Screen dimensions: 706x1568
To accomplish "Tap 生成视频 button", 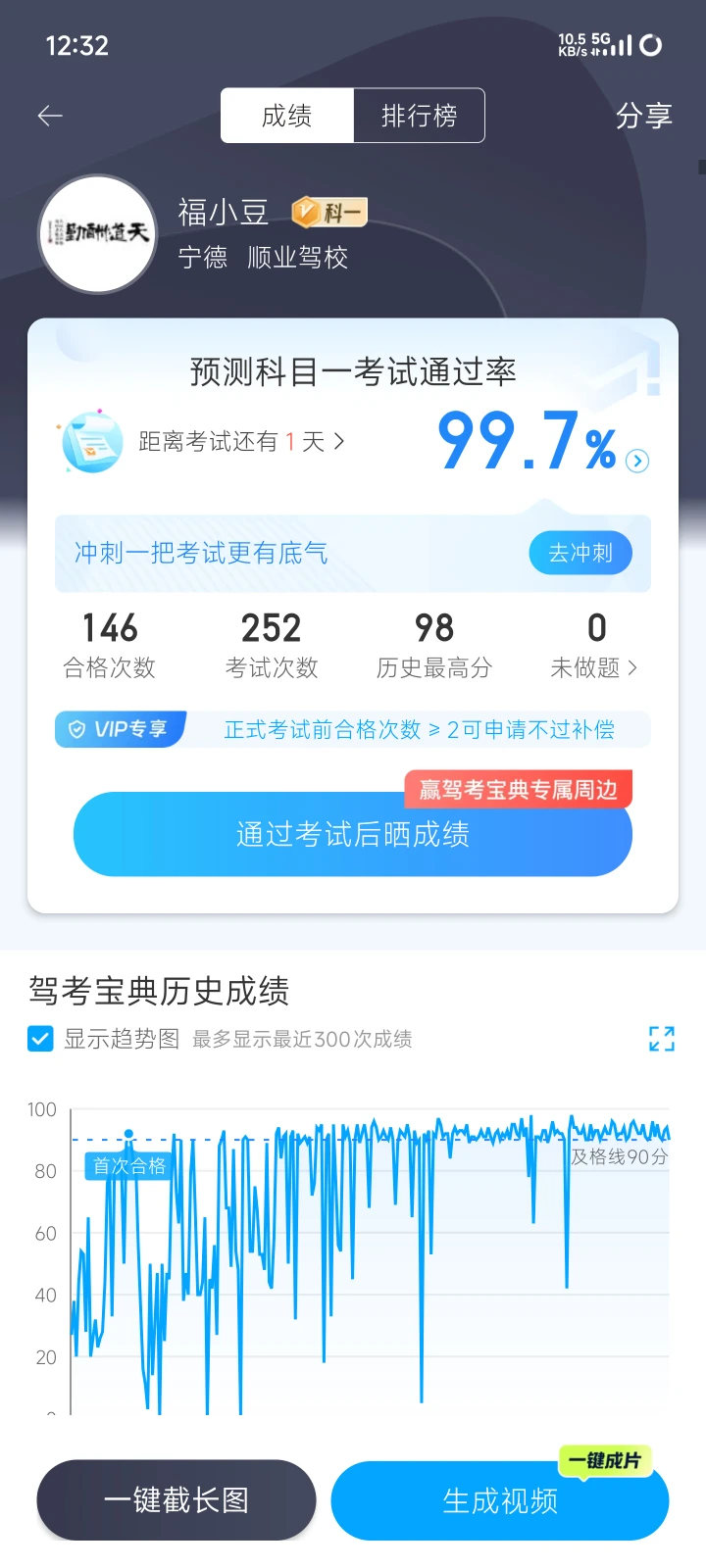I will [x=500, y=1500].
